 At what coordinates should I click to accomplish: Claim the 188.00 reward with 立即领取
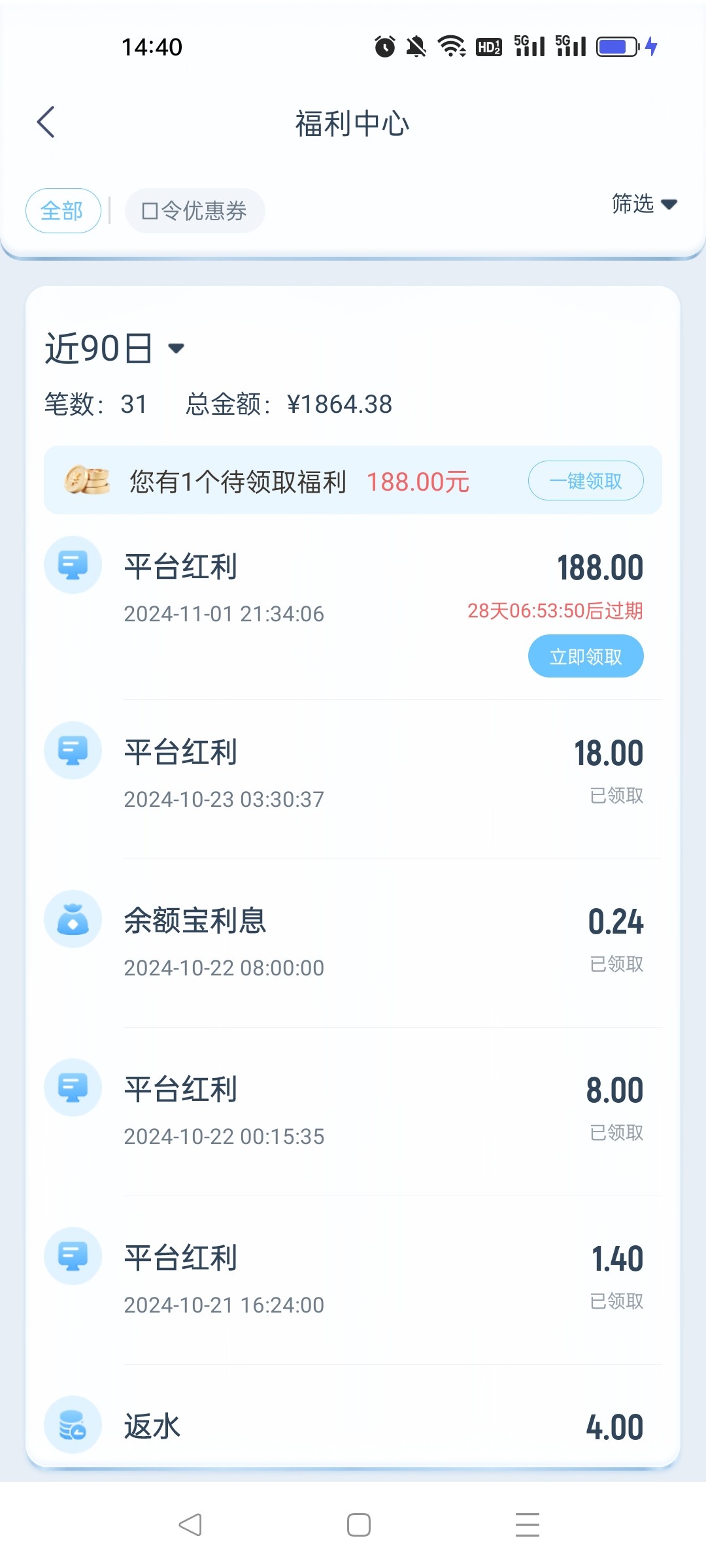pyautogui.click(x=585, y=657)
